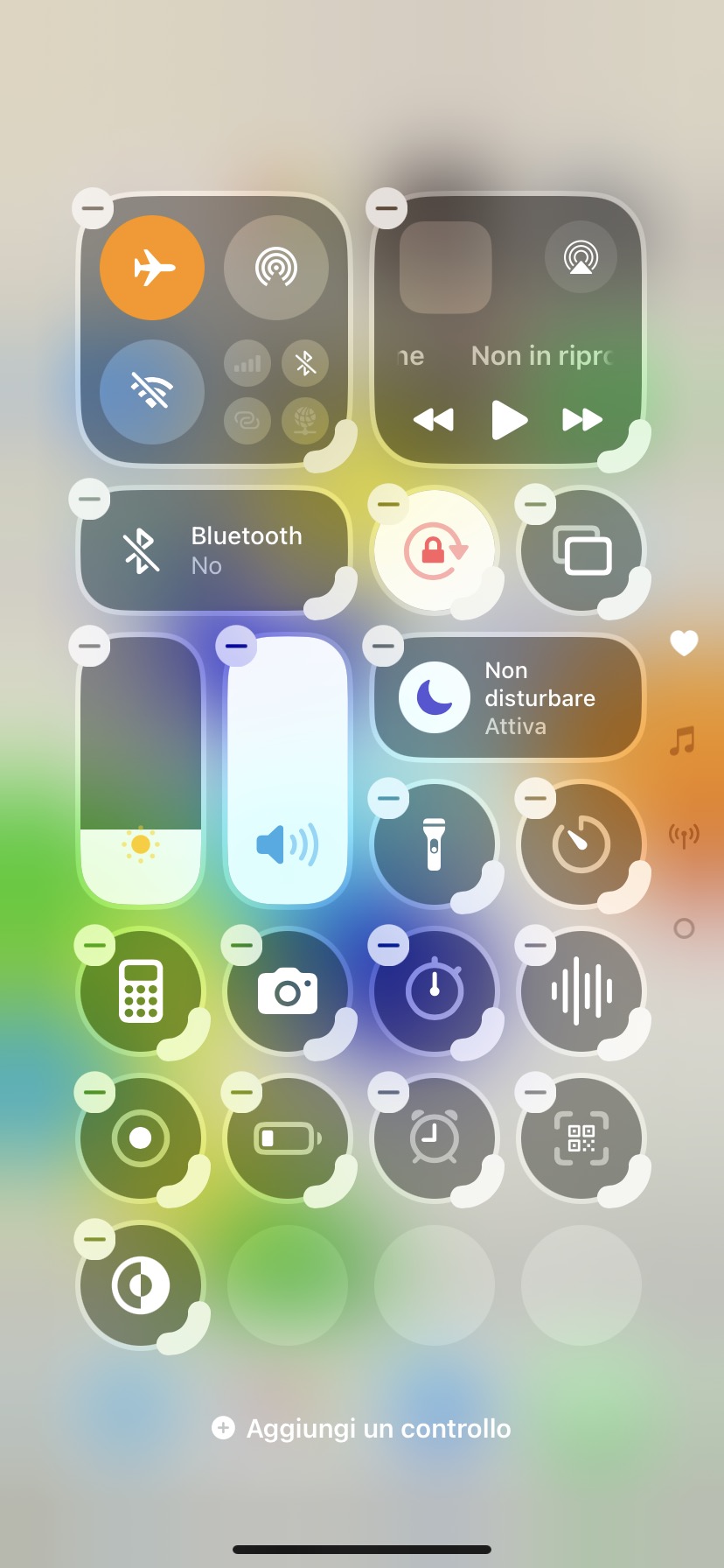Remove the stopwatch control
This screenshot has width=724, height=1568.
[x=388, y=945]
